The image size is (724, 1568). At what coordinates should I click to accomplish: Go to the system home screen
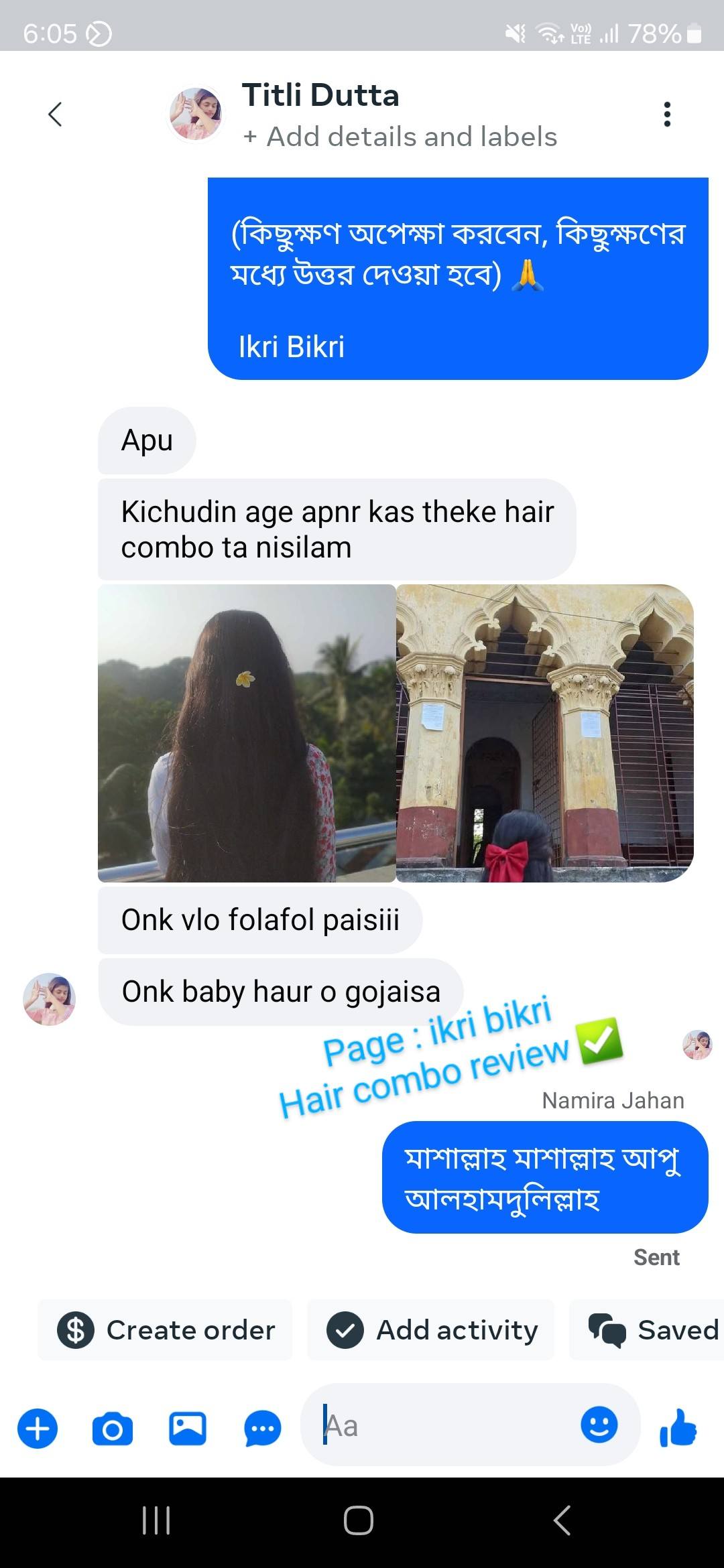(x=359, y=1520)
